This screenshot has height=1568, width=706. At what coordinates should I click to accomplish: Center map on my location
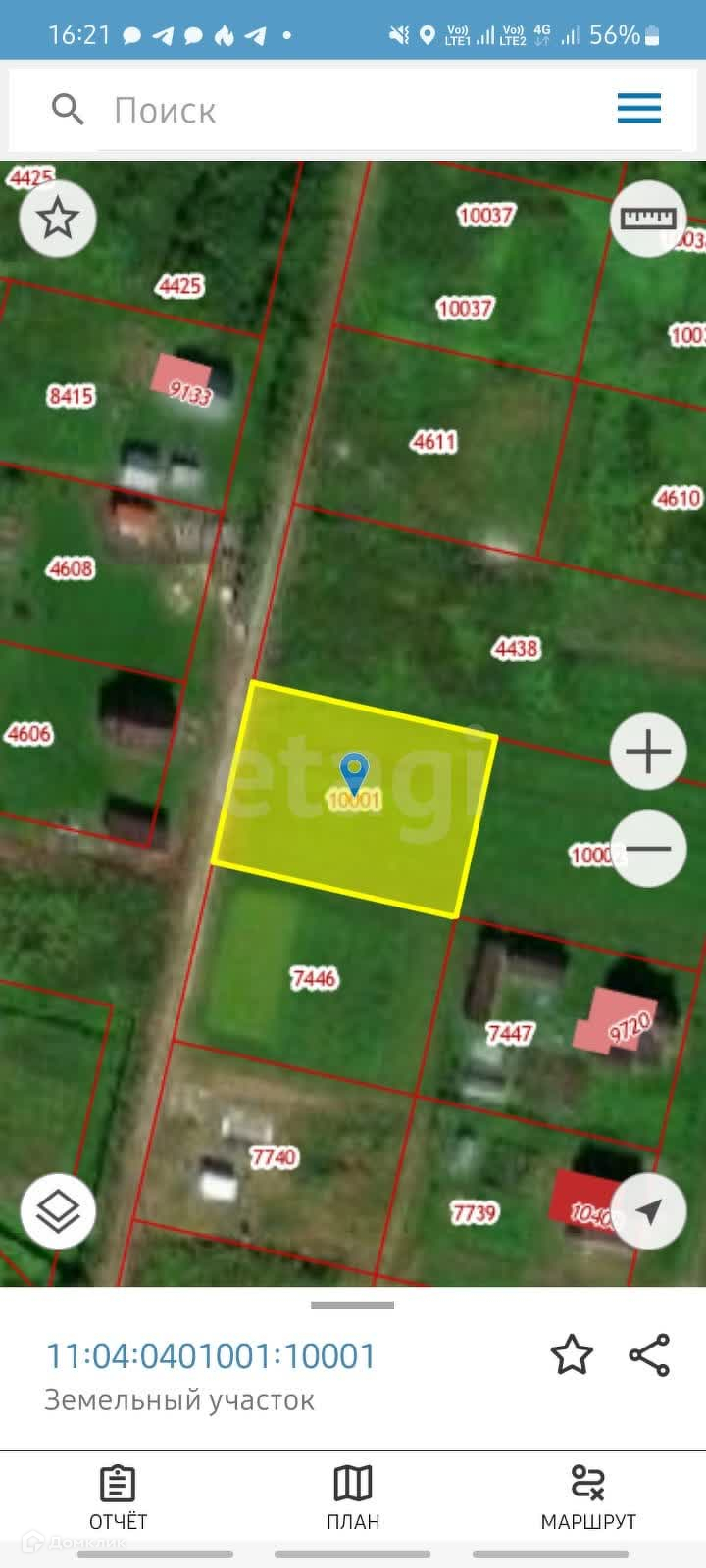[x=648, y=1211]
